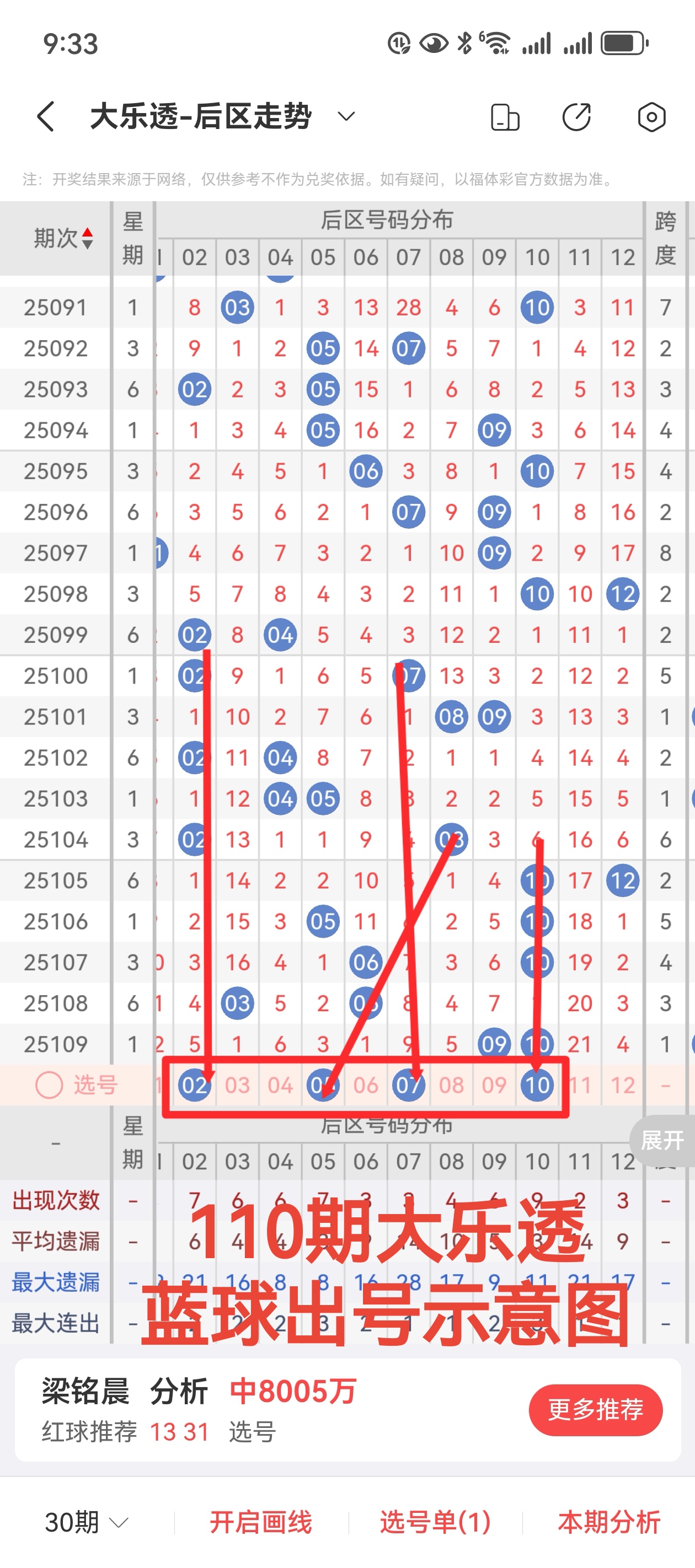
Task: Turn on line drawing with 开启画线
Action: click(x=261, y=1522)
